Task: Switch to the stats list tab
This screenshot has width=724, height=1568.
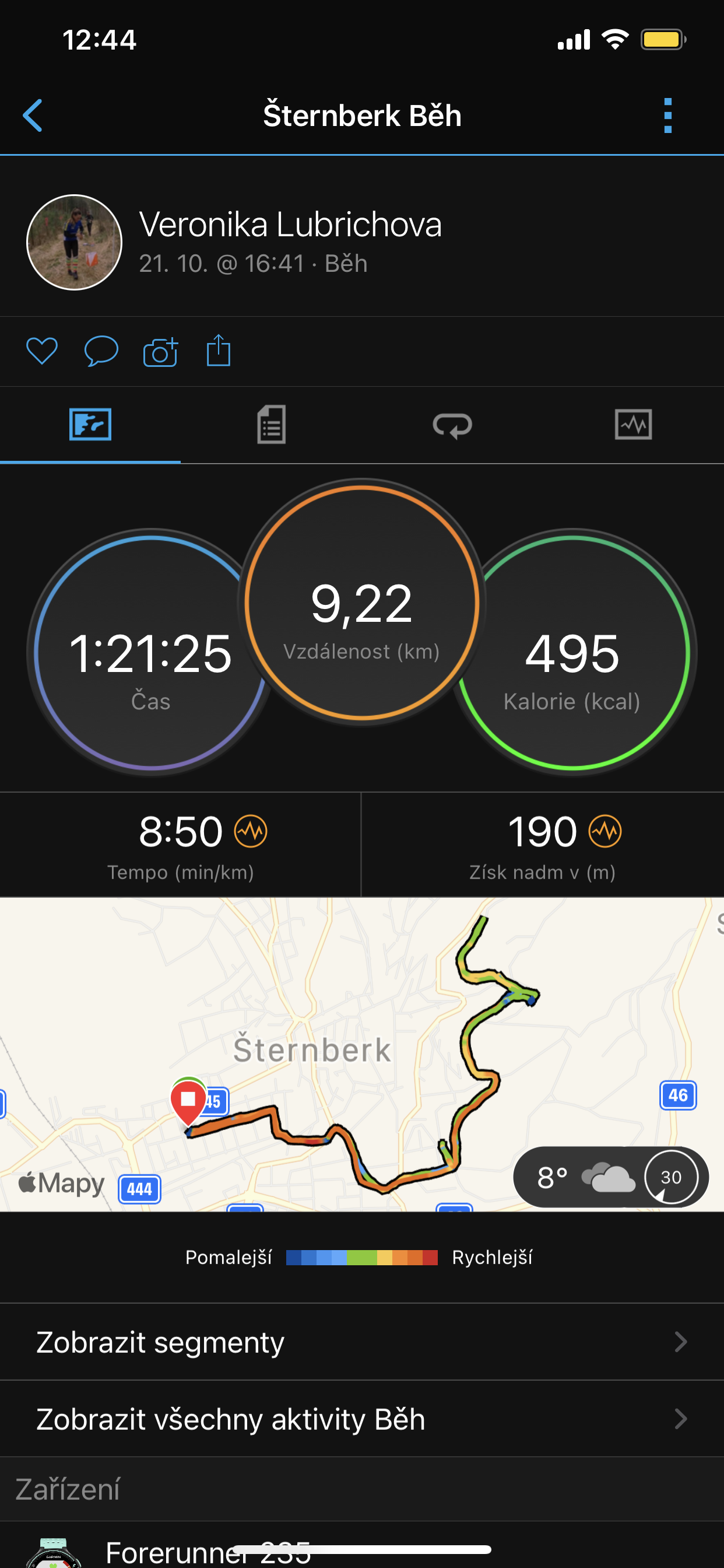Action: pos(271,425)
